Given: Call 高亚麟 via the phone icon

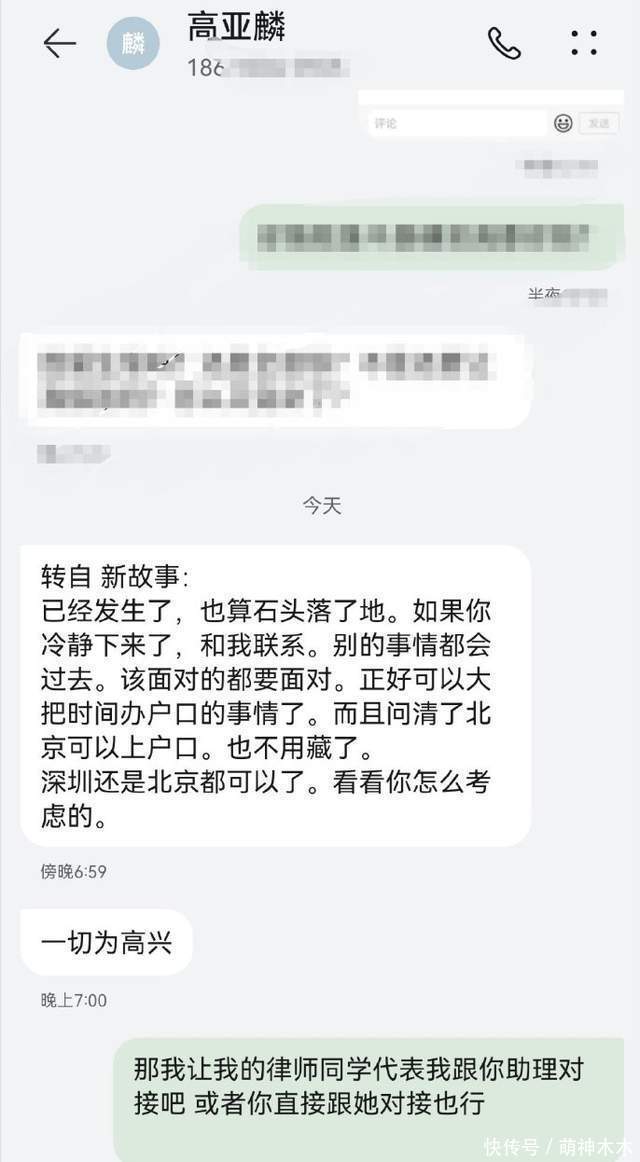Looking at the screenshot, I should pyautogui.click(x=504, y=43).
